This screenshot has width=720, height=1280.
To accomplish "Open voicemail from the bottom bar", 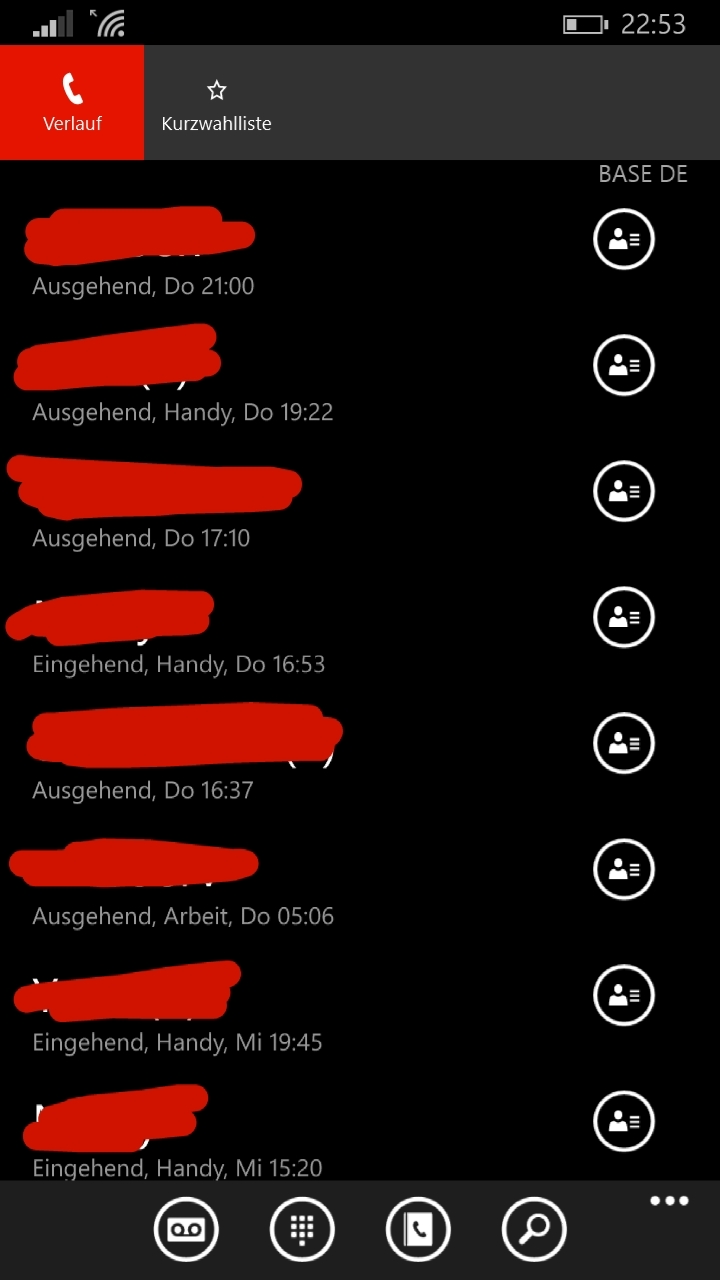I will tap(186, 1229).
